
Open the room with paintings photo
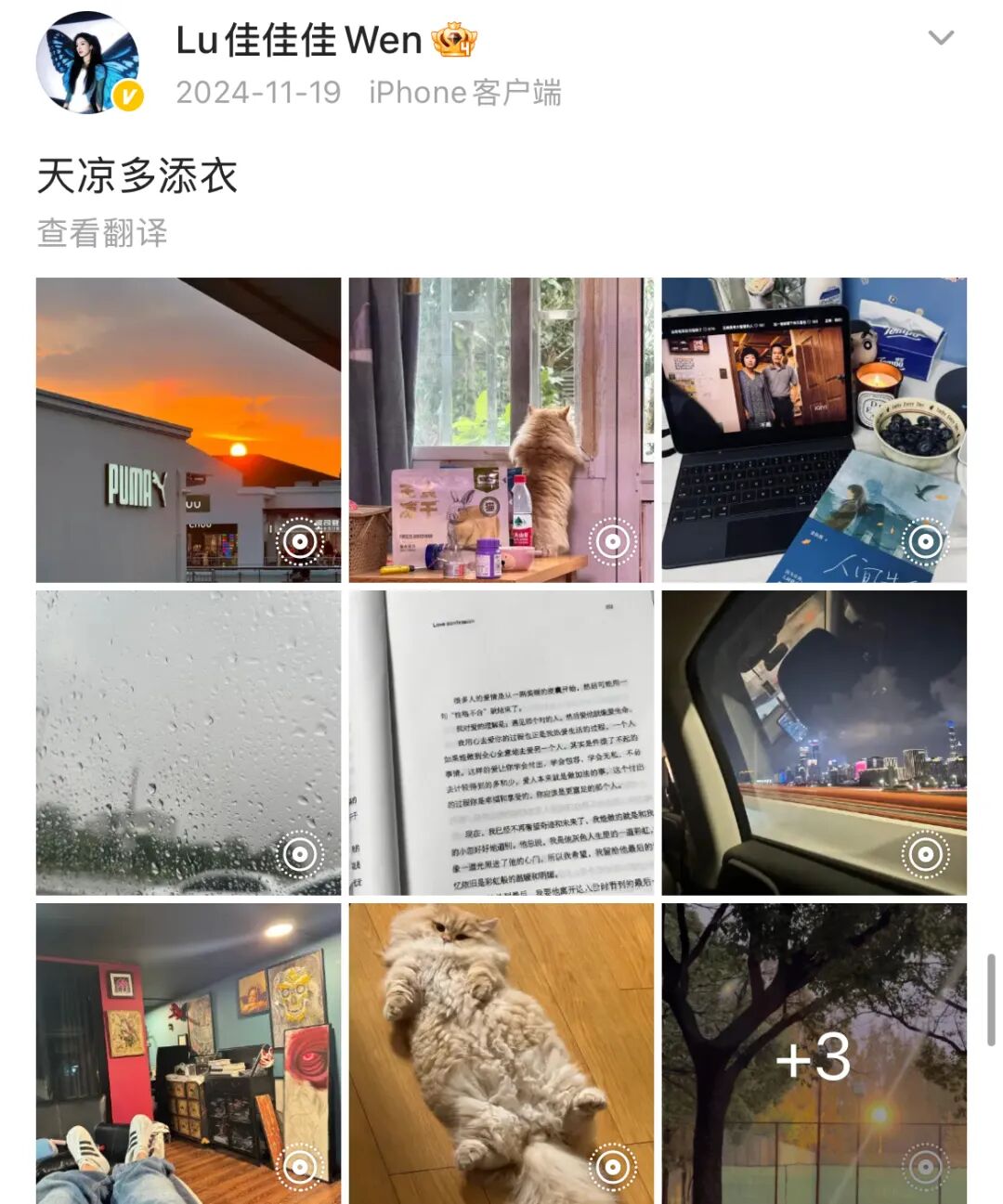[x=188, y=1054]
